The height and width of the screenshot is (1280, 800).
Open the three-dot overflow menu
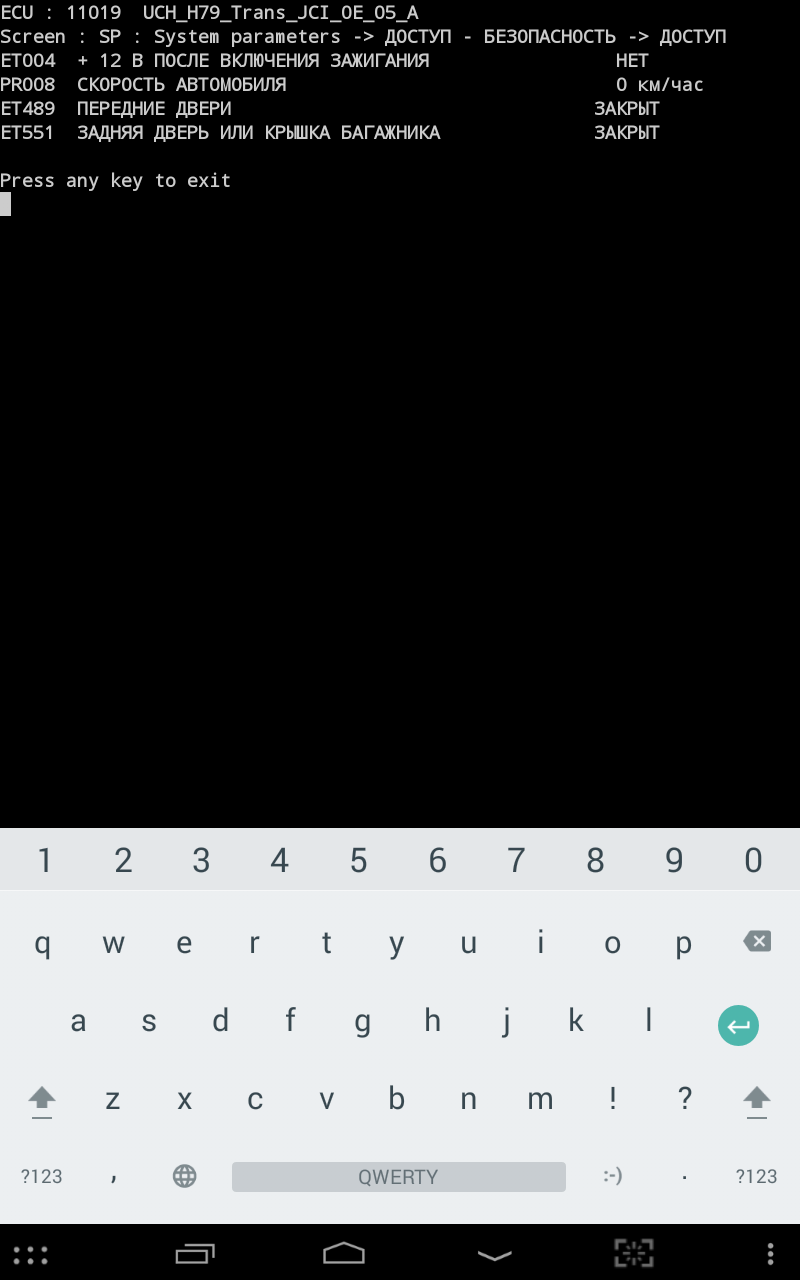pos(770,1253)
